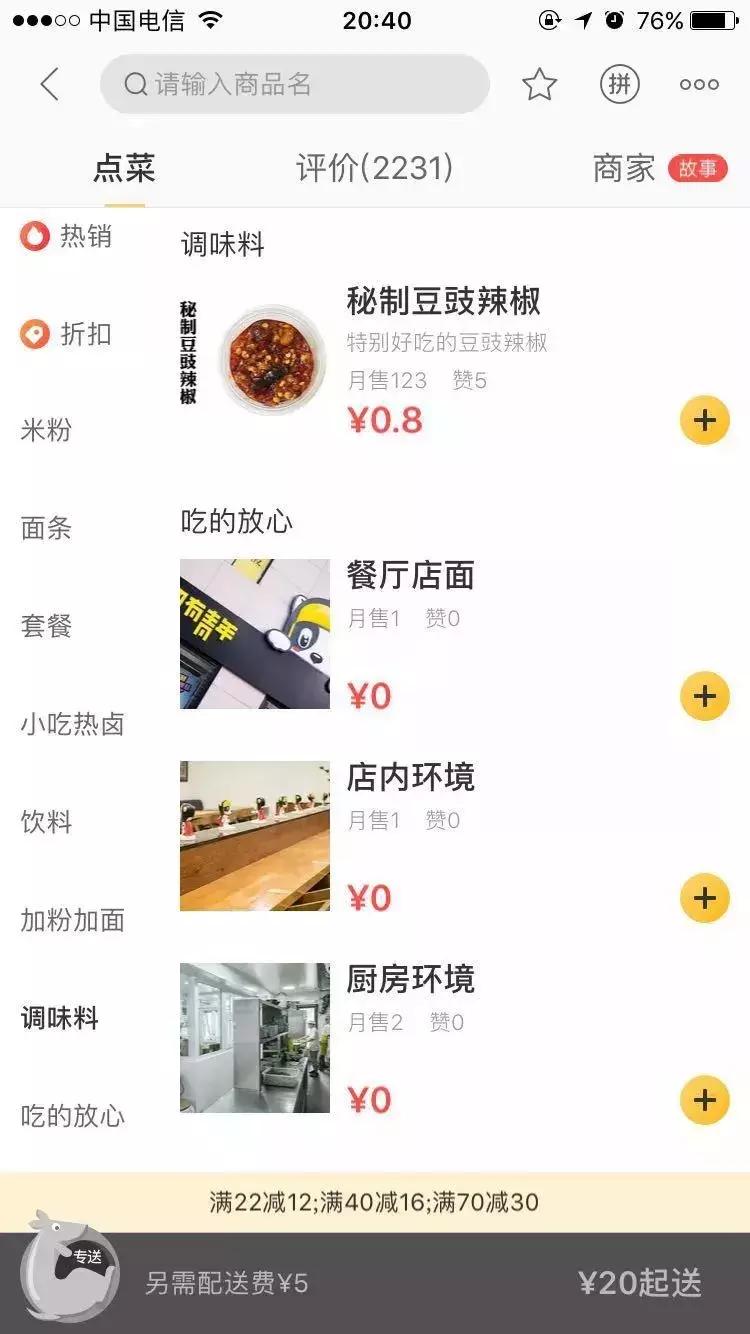Open the 拼 group-order icon

click(x=620, y=84)
